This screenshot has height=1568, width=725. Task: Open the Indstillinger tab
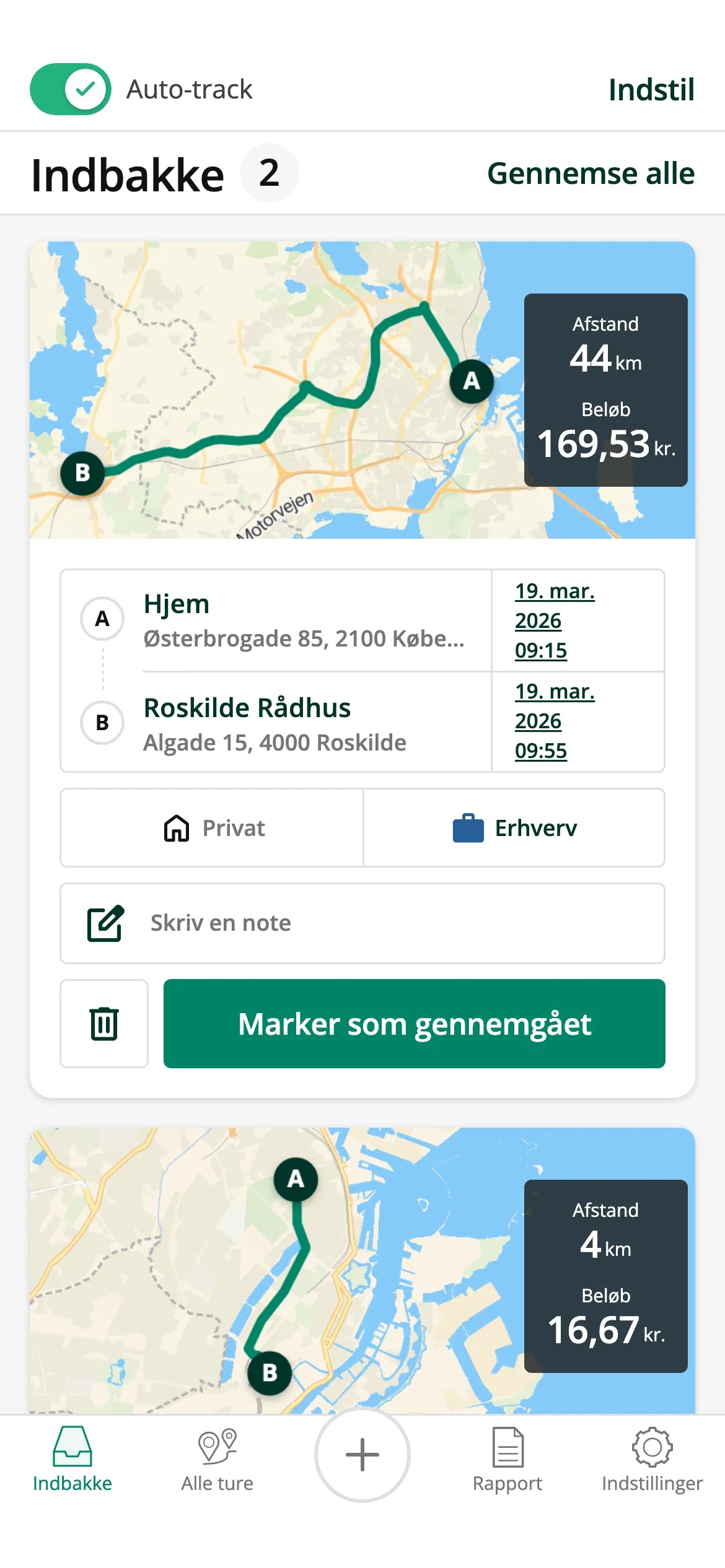coord(652,1460)
